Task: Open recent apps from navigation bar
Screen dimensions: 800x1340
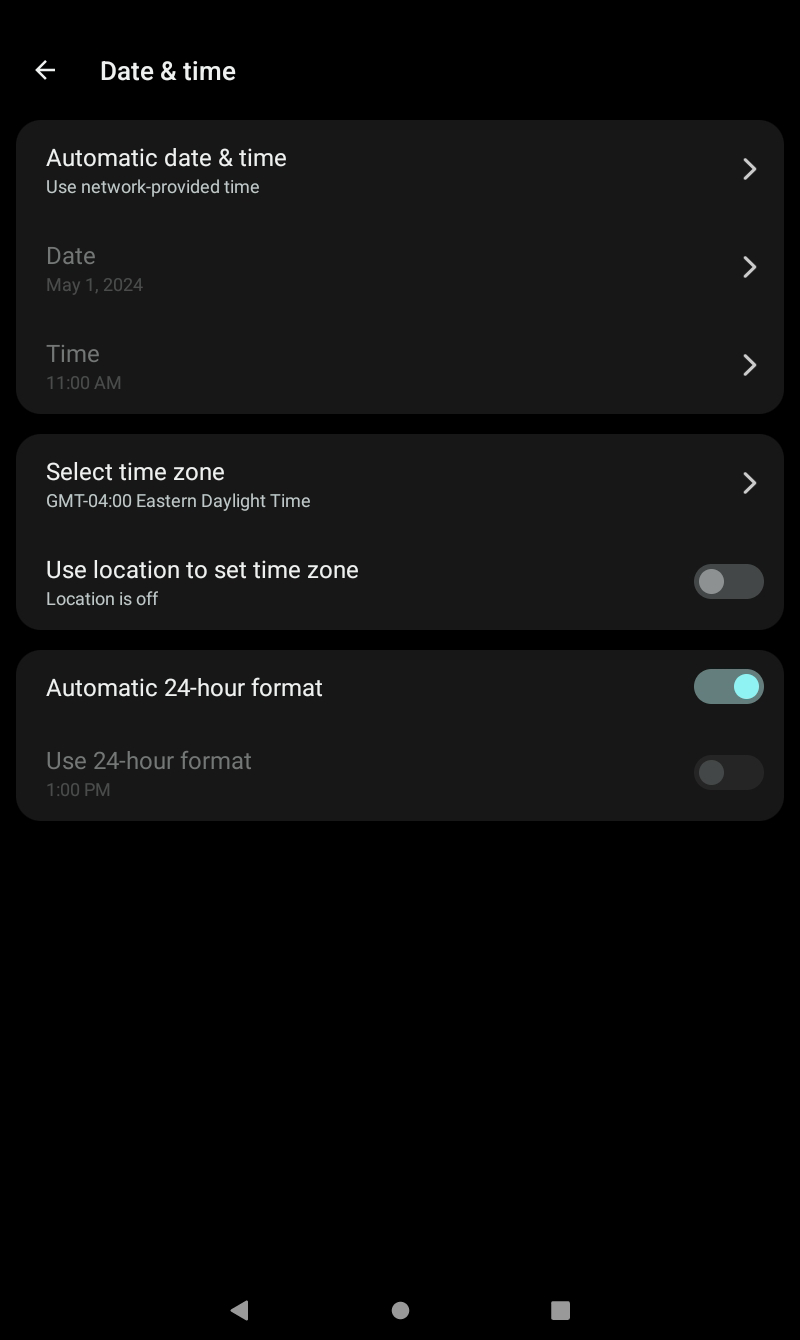Action: 560,1310
